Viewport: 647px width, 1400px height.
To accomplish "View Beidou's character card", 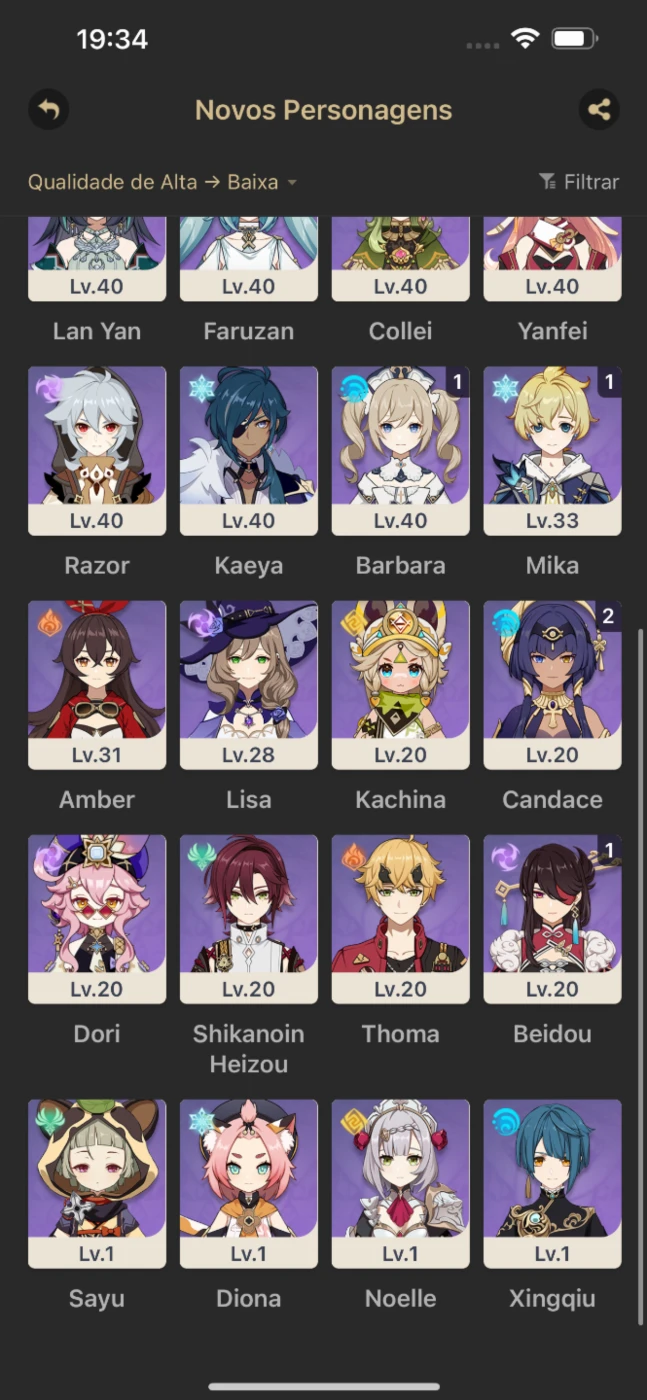I will point(552,919).
